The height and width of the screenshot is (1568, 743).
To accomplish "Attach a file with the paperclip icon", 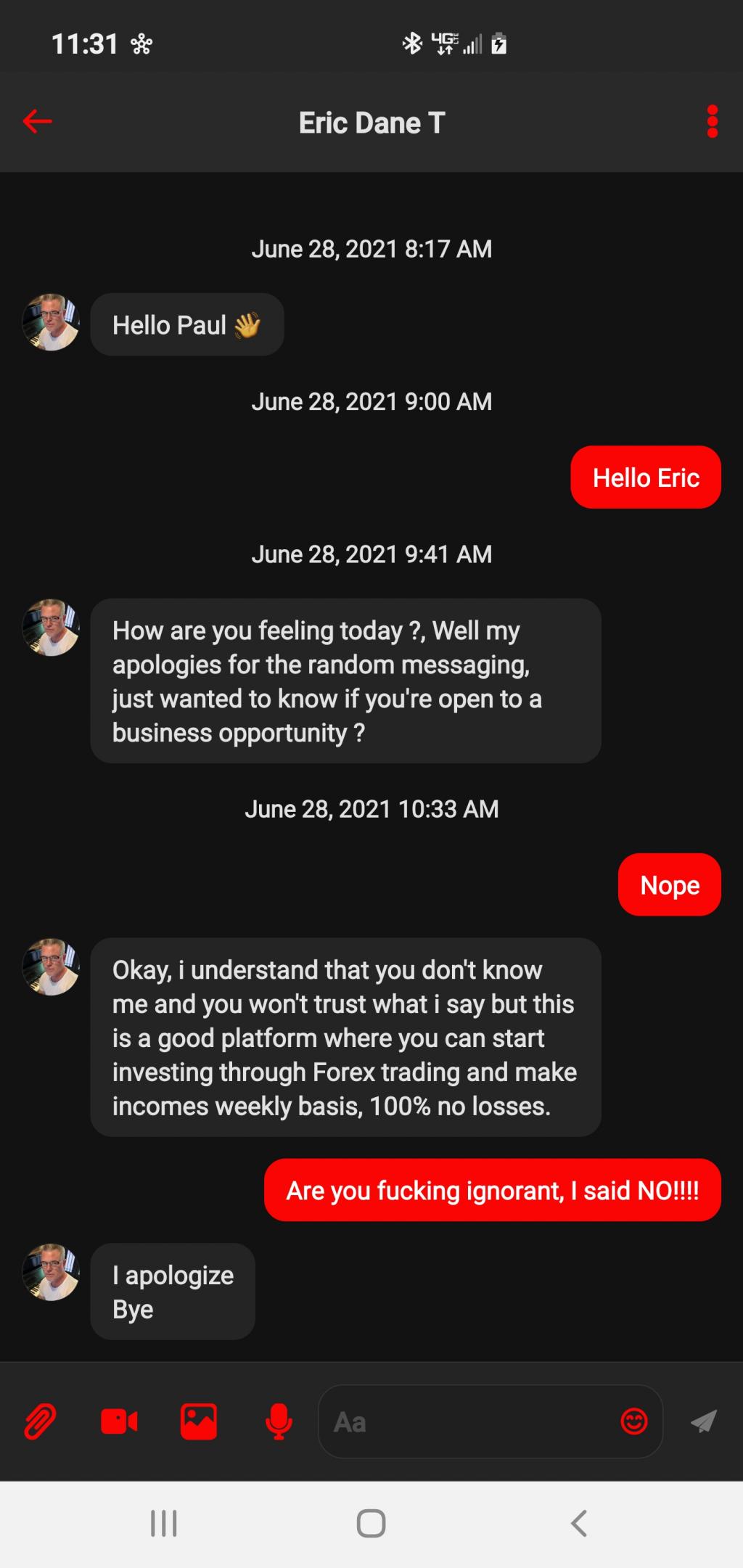I will (41, 1421).
